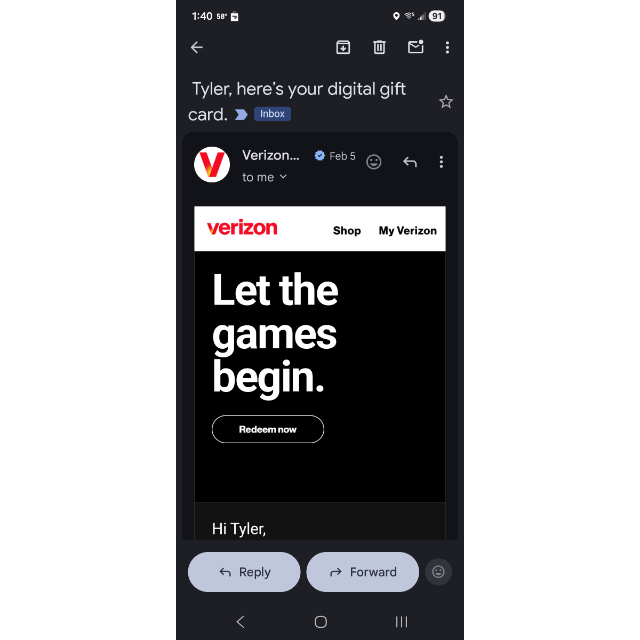Viewport: 640px width, 640px height.
Task: Go back to the inbox list
Action: tap(197, 47)
